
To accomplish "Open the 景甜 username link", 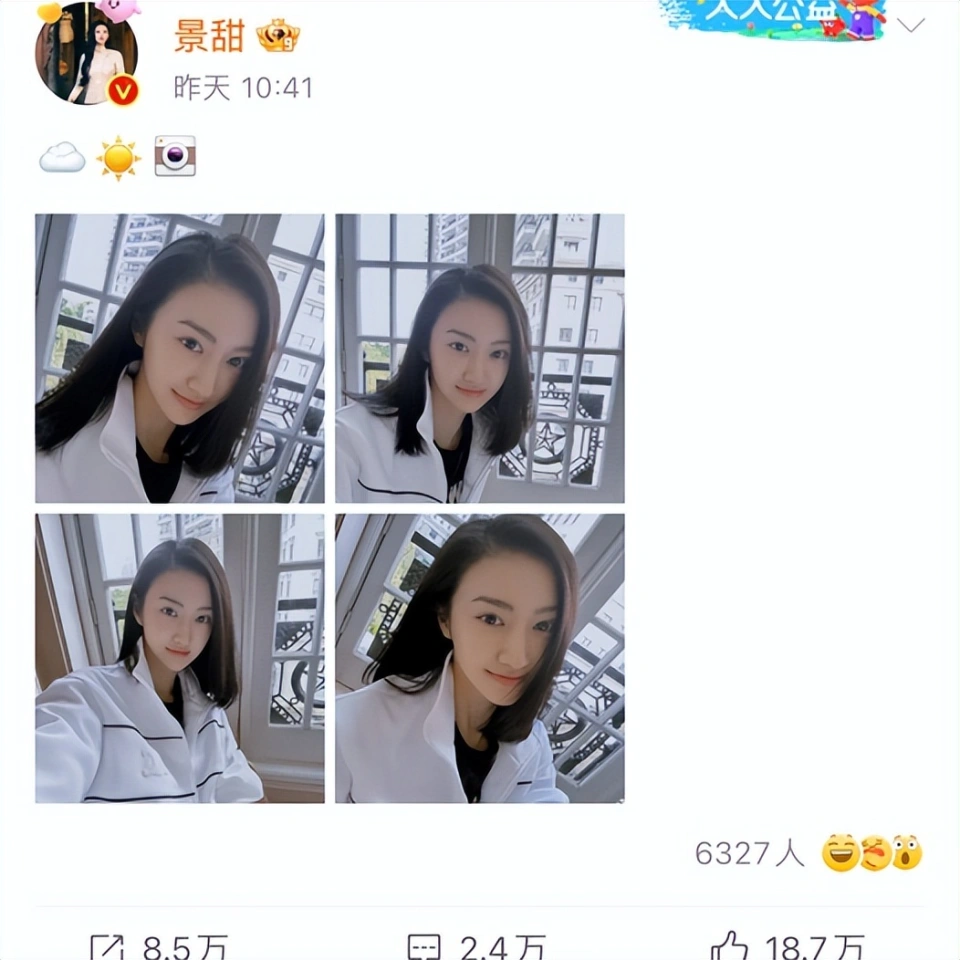I will pyautogui.click(x=208, y=36).
